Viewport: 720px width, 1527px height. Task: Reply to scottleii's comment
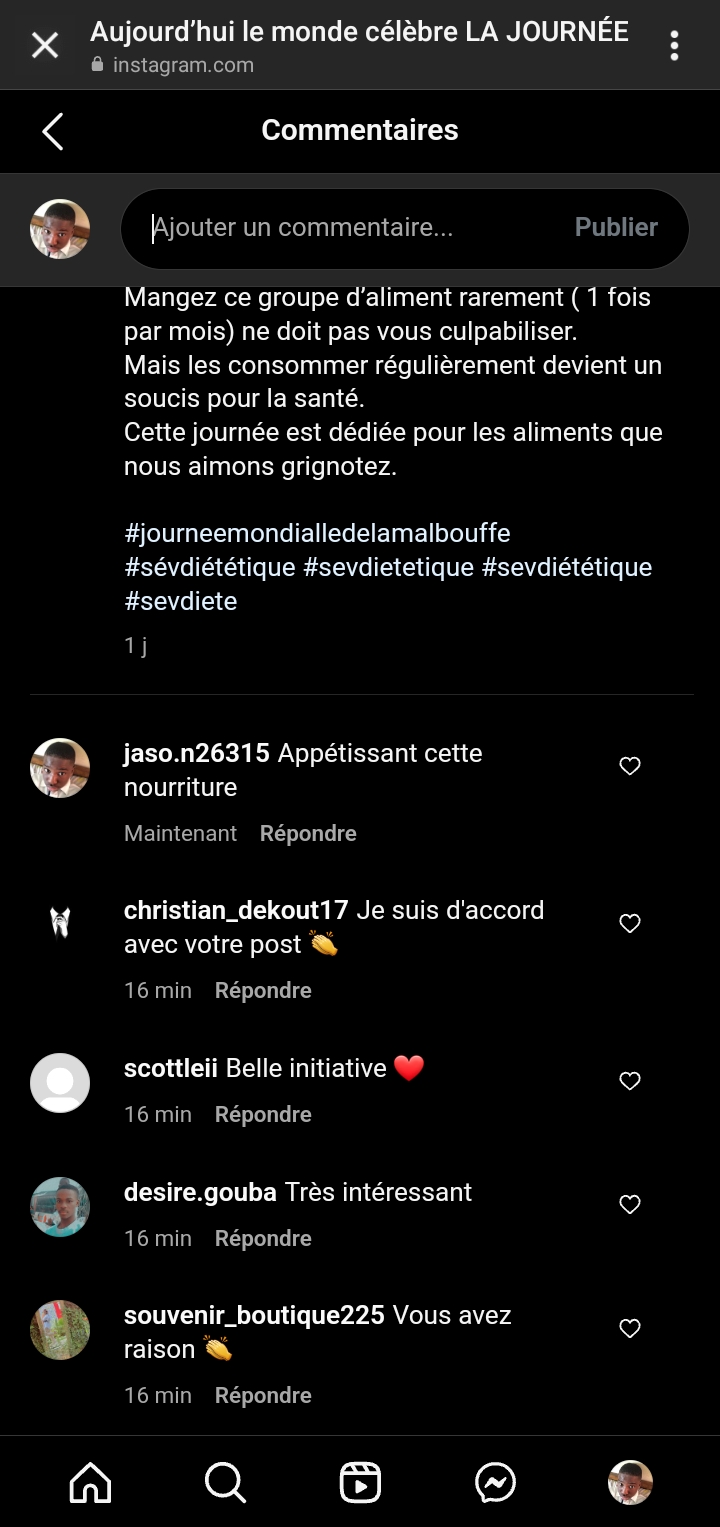tap(263, 1114)
